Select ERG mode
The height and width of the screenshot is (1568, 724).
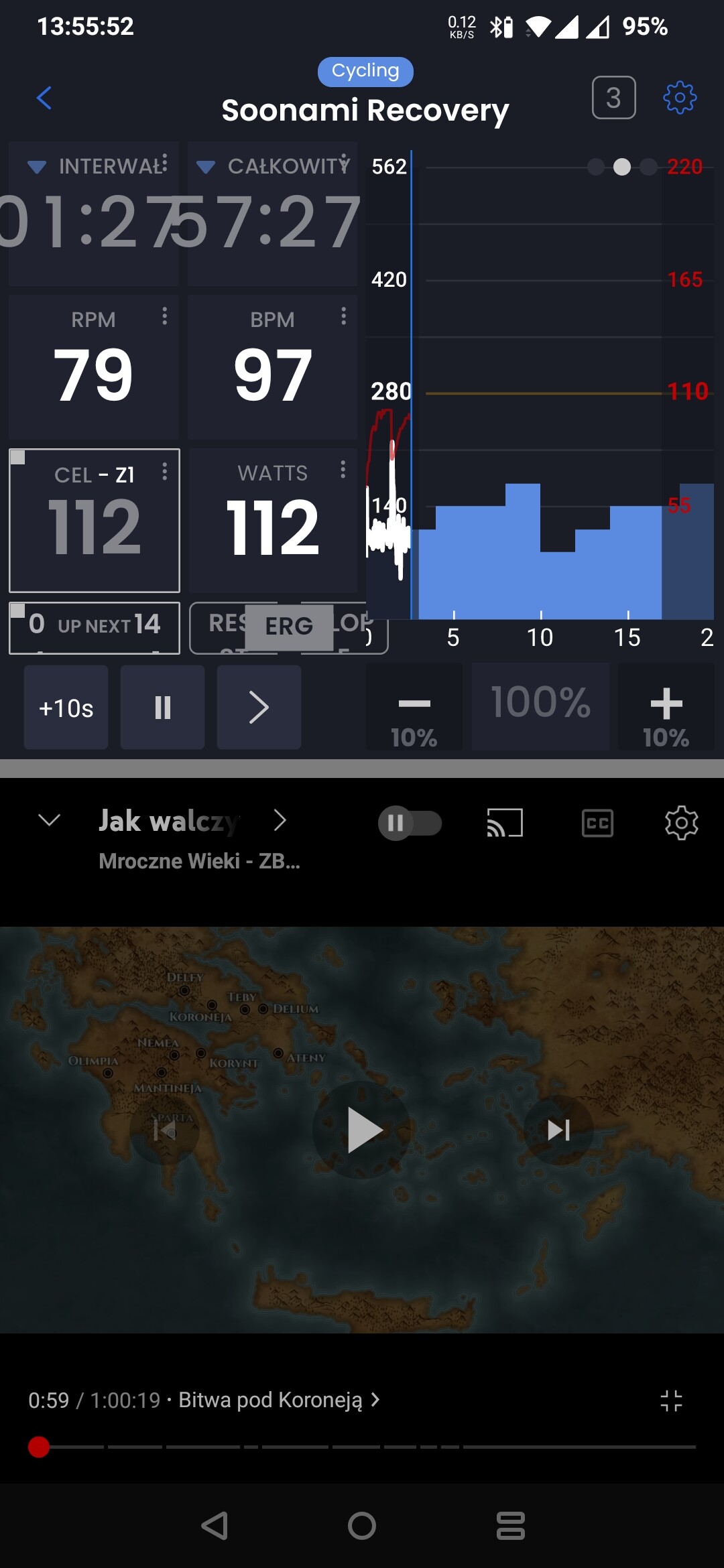[289, 627]
